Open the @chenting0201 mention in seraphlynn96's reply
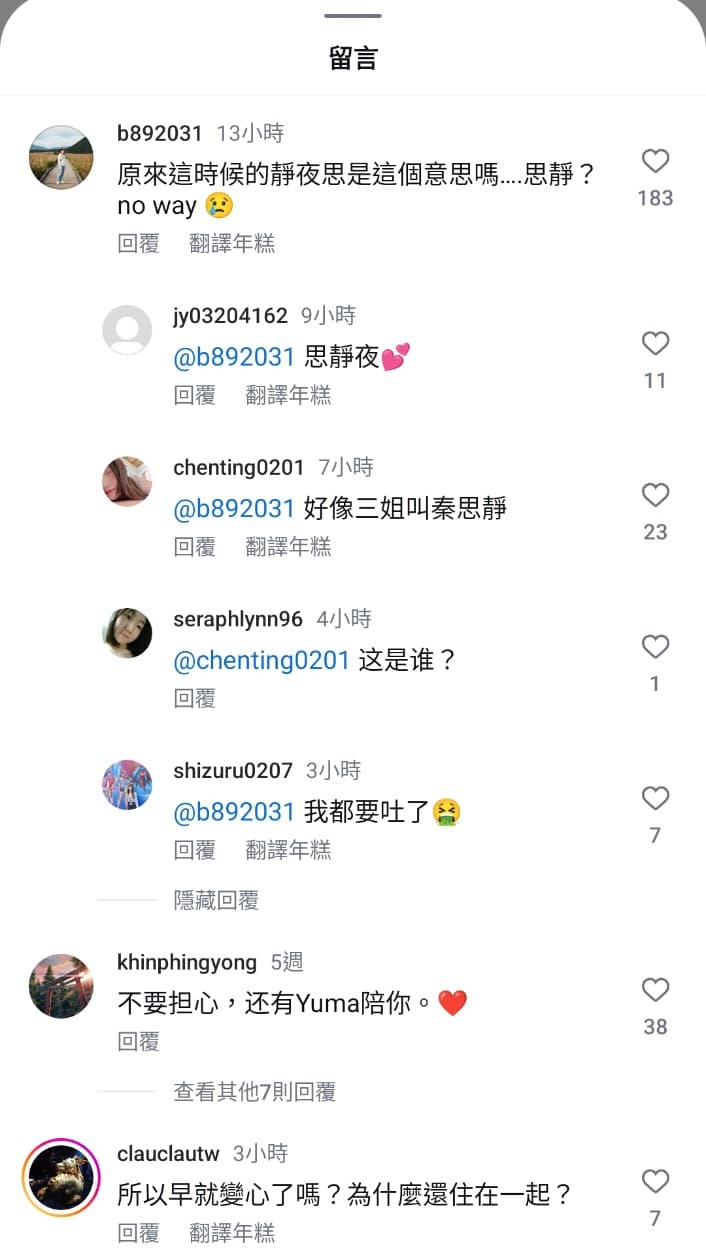 [261, 661]
